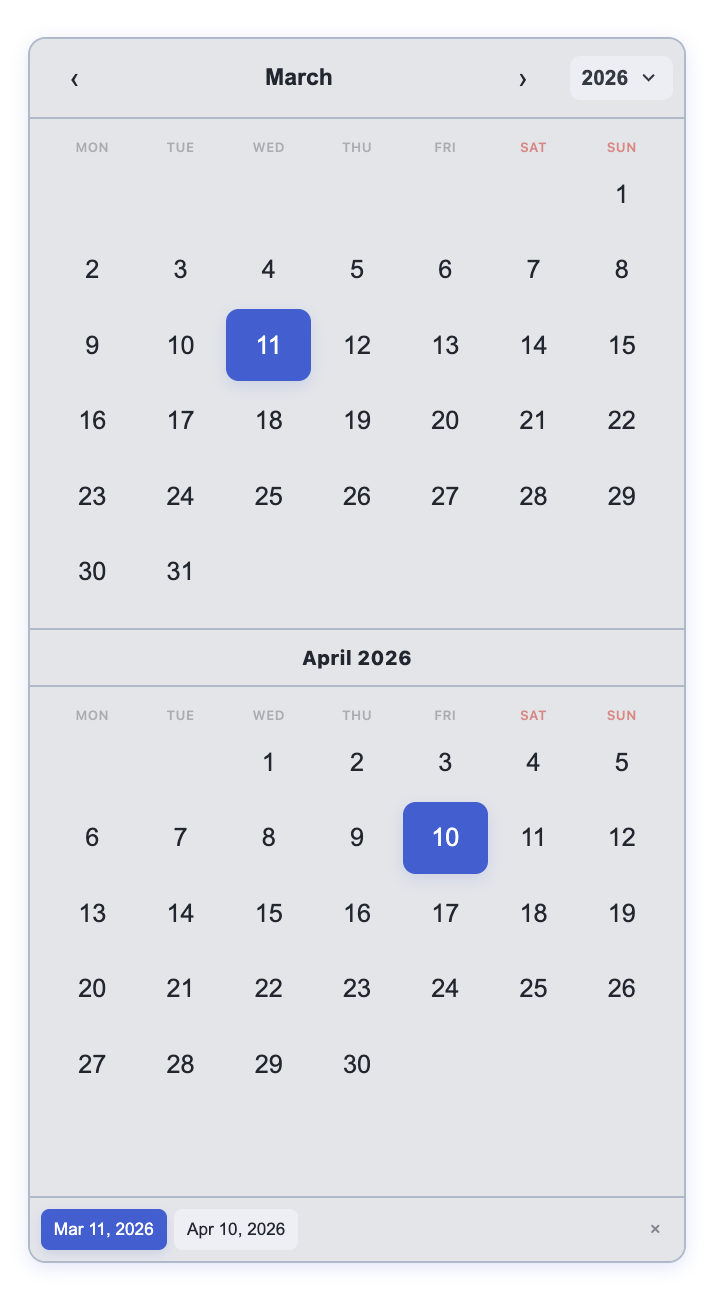Choose March 20
This screenshot has width=708, height=1292.
(445, 420)
